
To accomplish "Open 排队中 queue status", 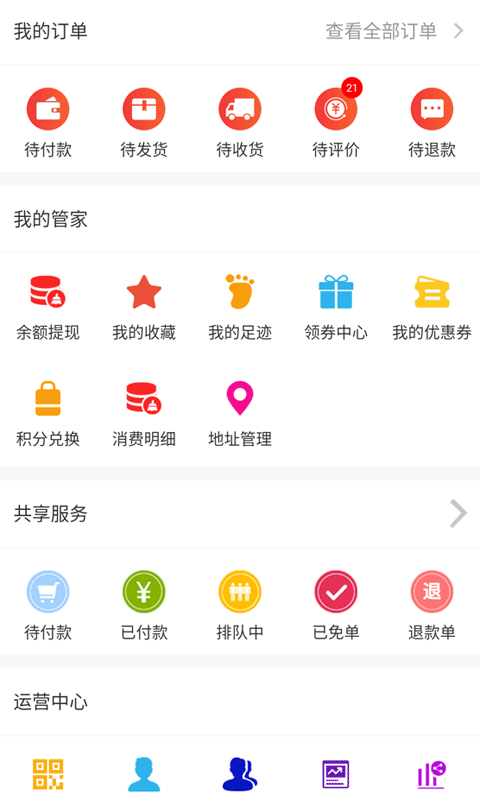I will click(x=240, y=606).
